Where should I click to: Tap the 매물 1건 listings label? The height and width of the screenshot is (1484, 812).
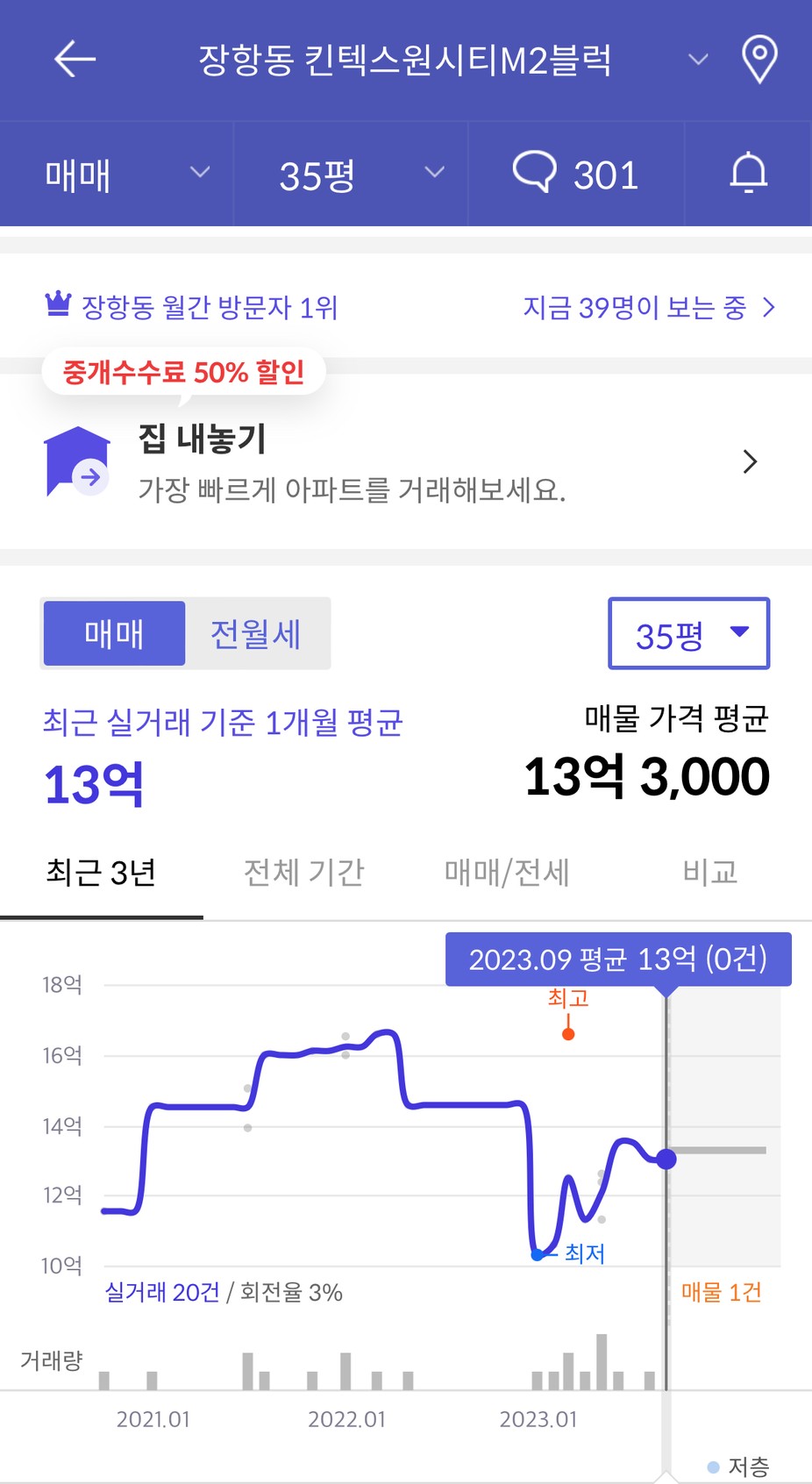[722, 1292]
